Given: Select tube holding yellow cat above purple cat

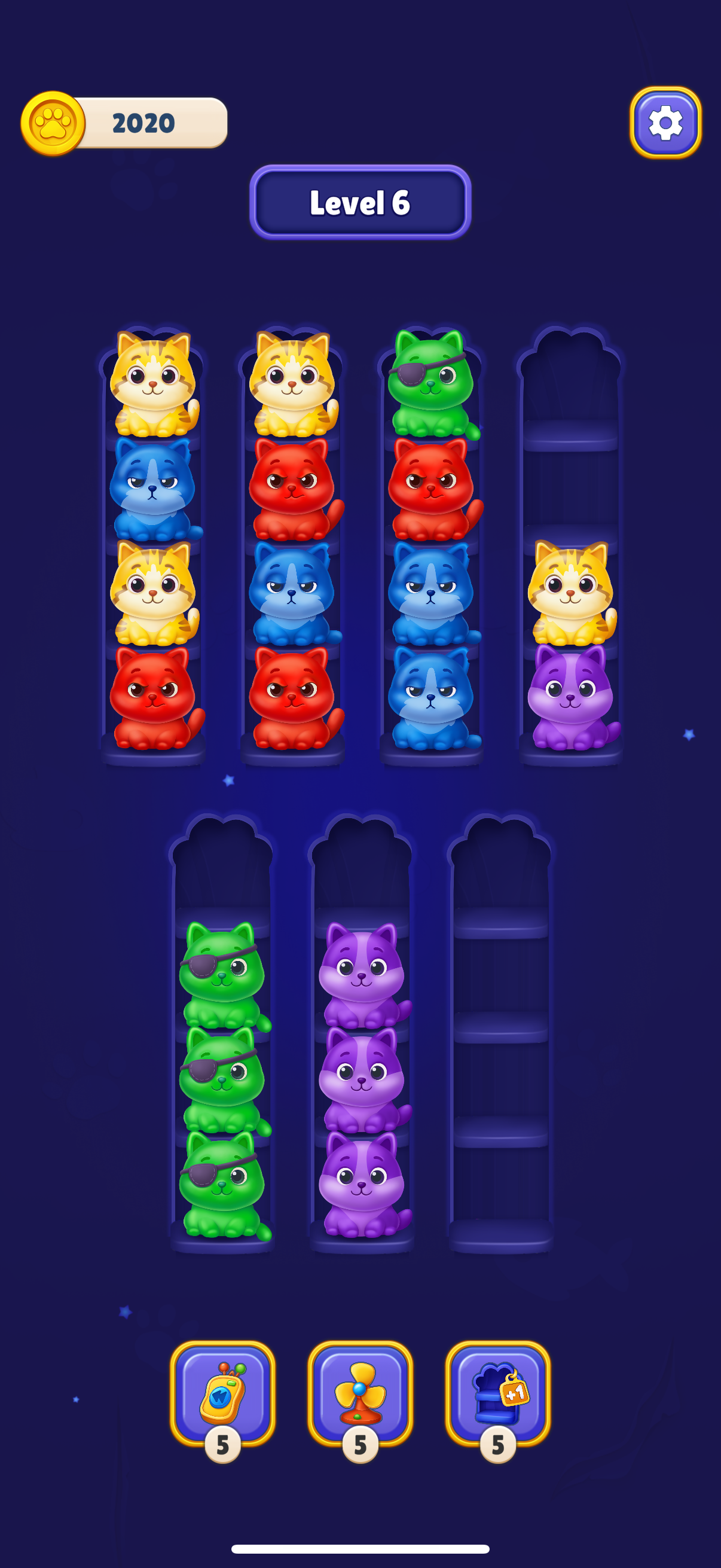Looking at the screenshot, I should click(x=571, y=546).
